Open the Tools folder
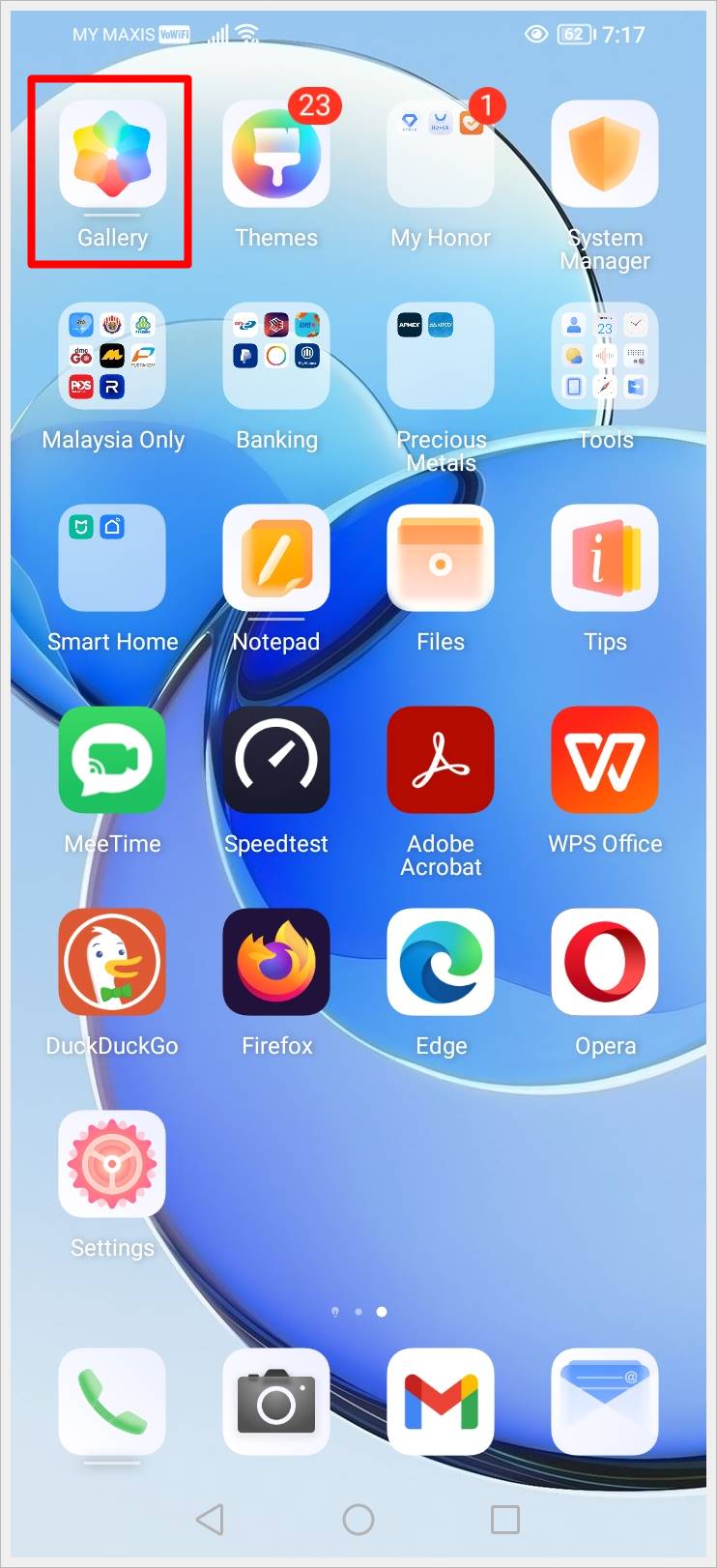 tap(605, 356)
